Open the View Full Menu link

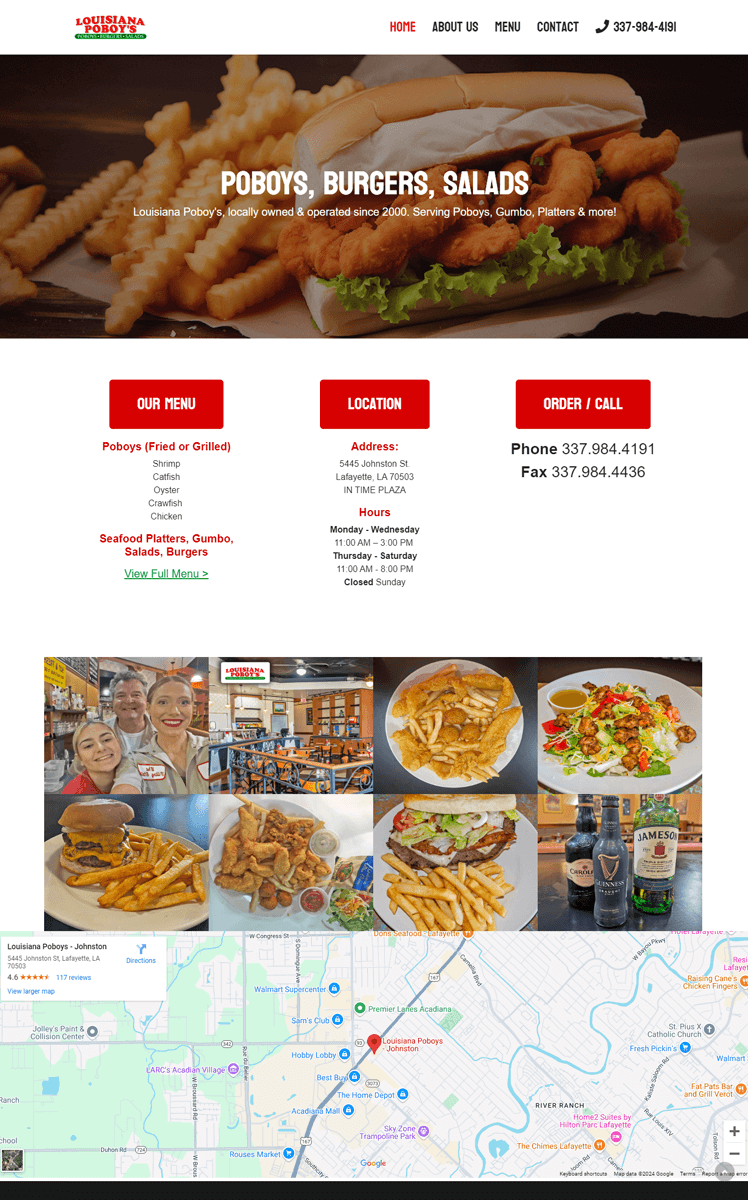[x=166, y=574]
